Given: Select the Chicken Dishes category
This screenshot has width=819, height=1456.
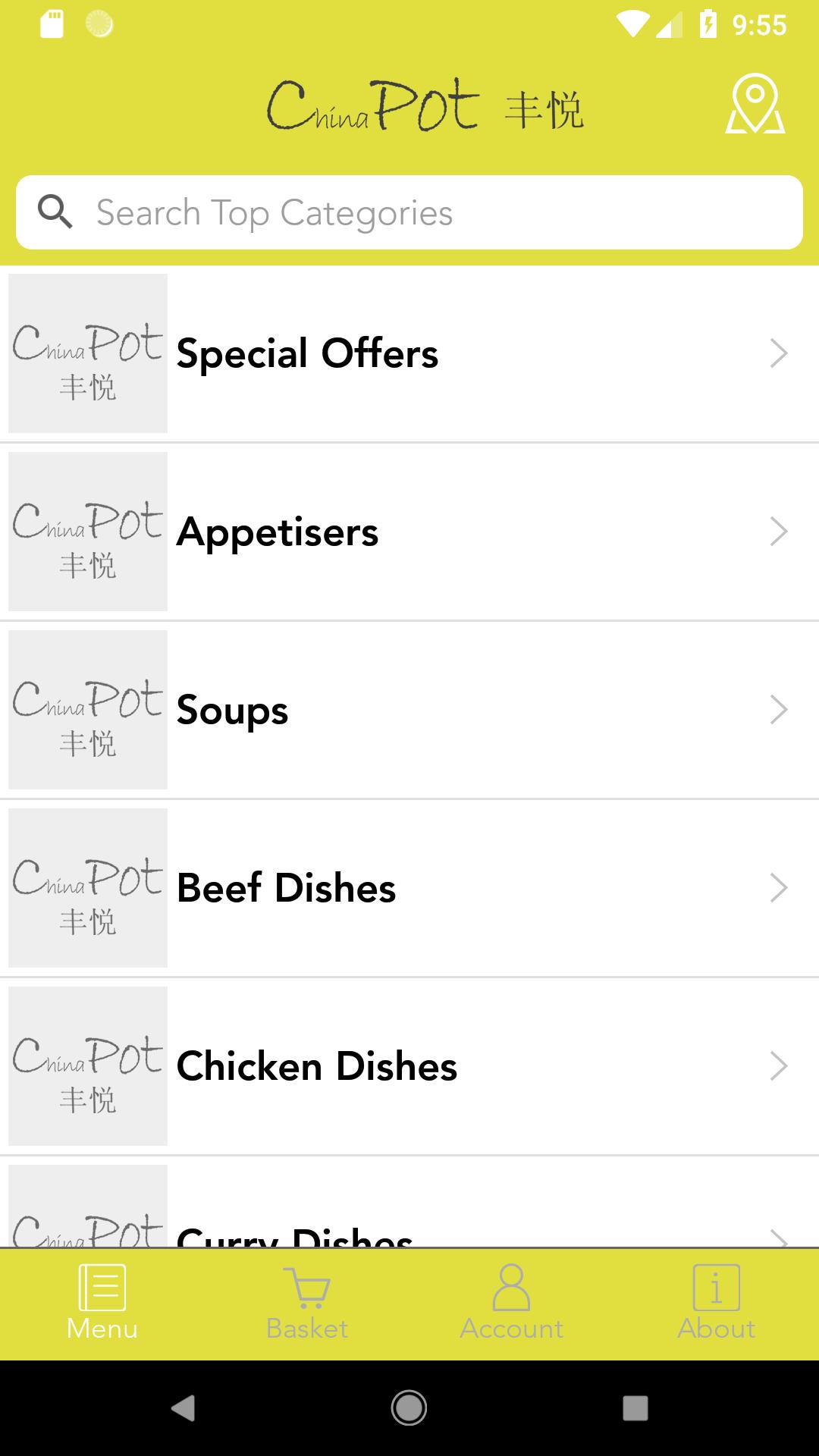Looking at the screenshot, I should pos(409,1066).
